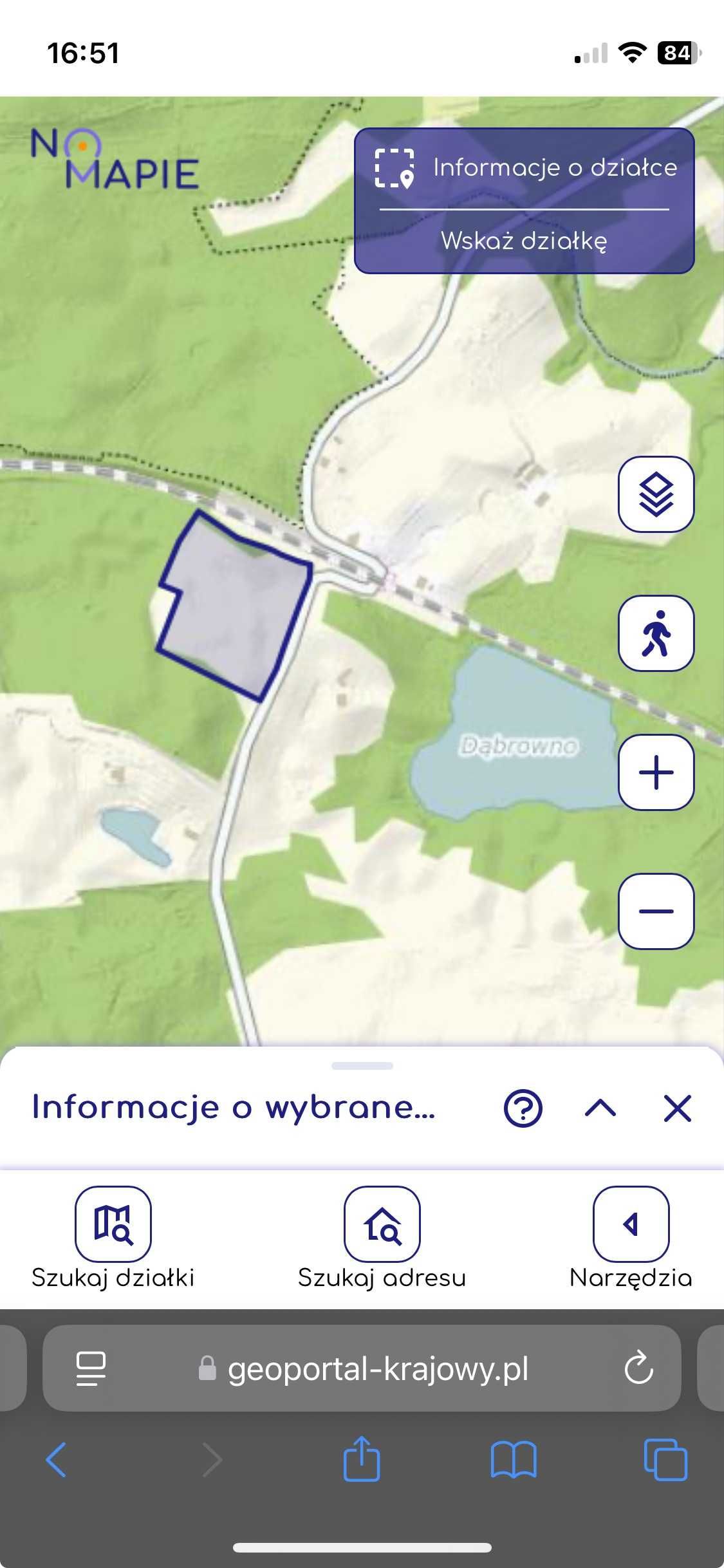Open the Narzędzia tools menu
The height and width of the screenshot is (1568, 724).
(631, 1224)
